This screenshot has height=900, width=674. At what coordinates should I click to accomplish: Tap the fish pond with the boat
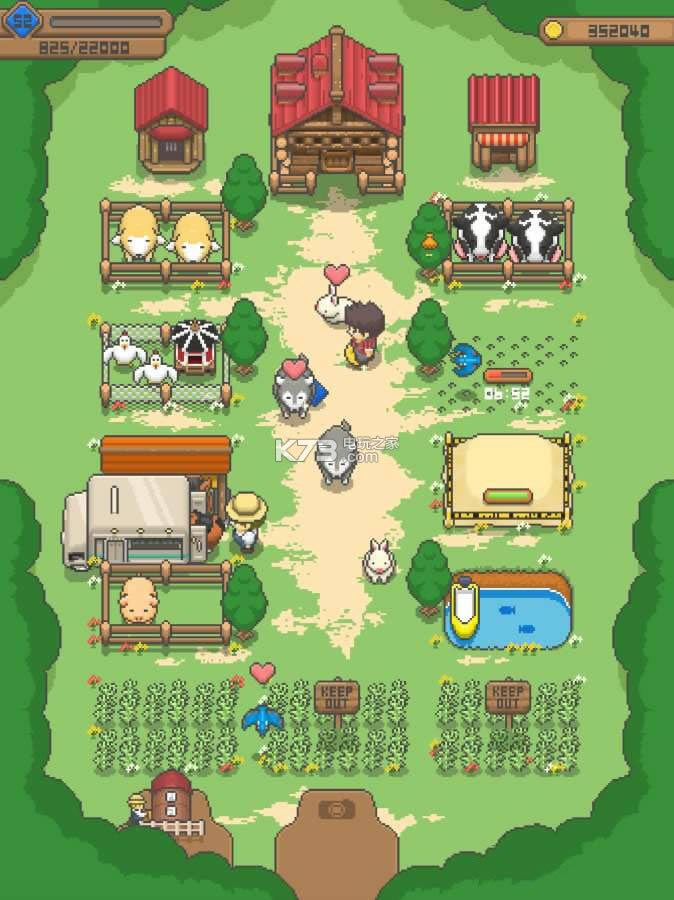point(508,608)
